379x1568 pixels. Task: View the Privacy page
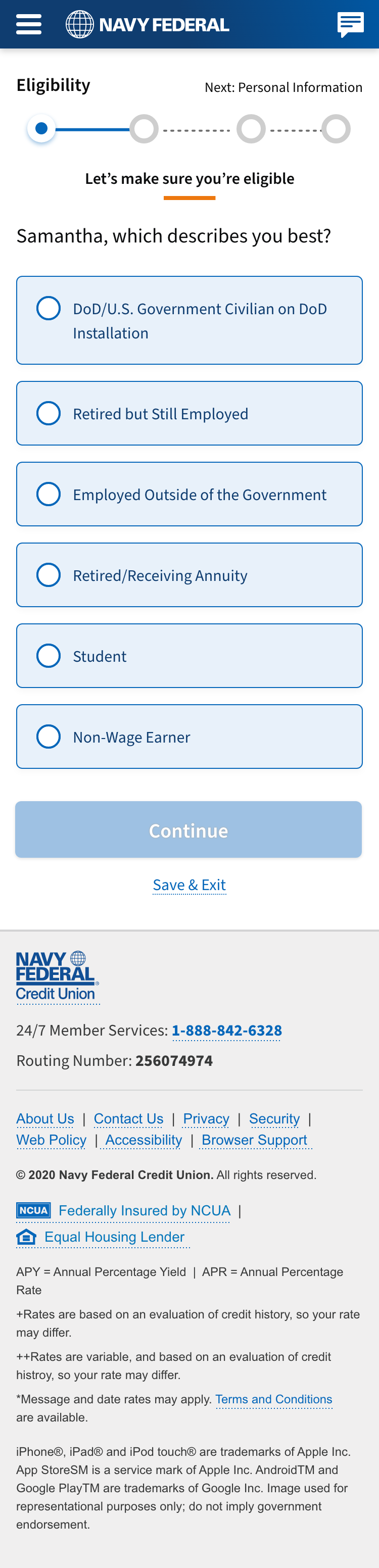(x=206, y=1118)
